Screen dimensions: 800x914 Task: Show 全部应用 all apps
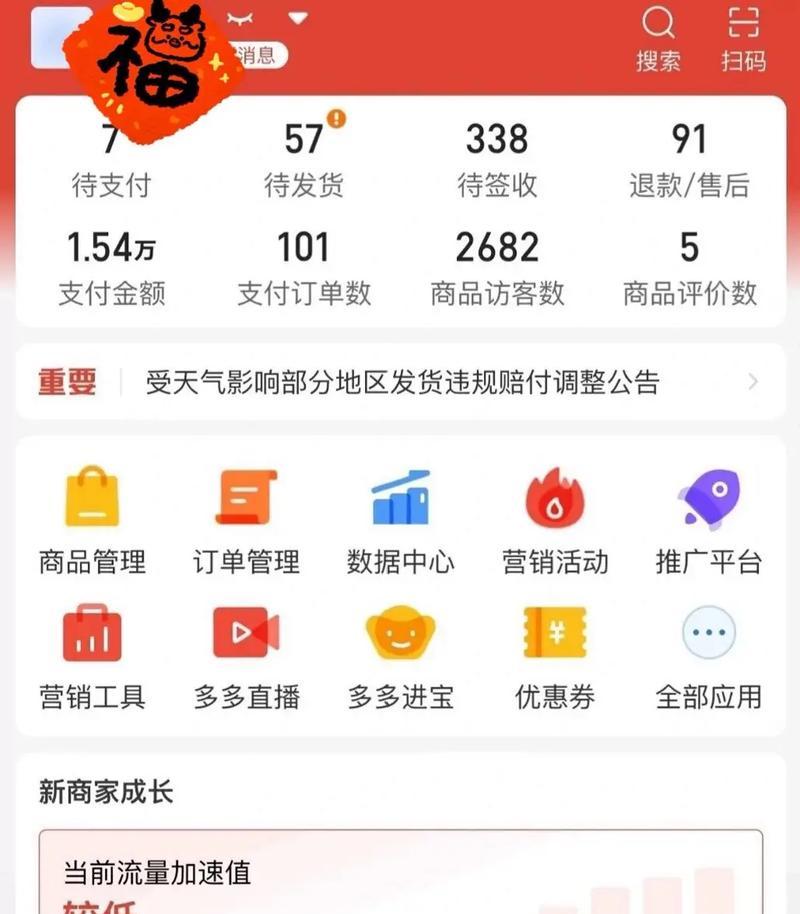click(708, 655)
